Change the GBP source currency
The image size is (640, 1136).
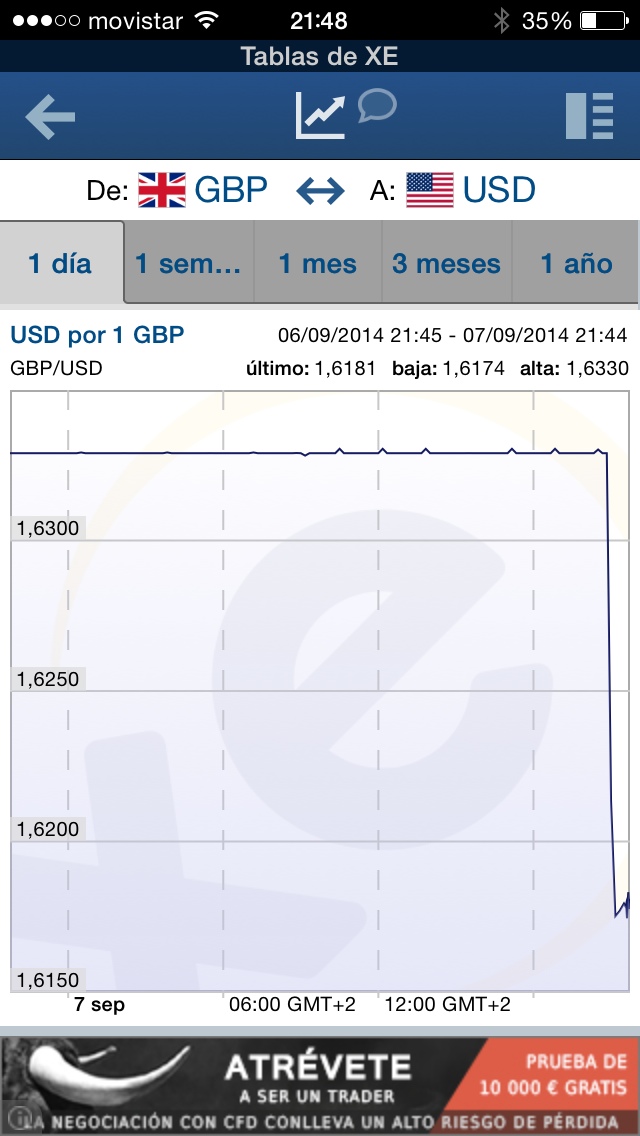(203, 189)
